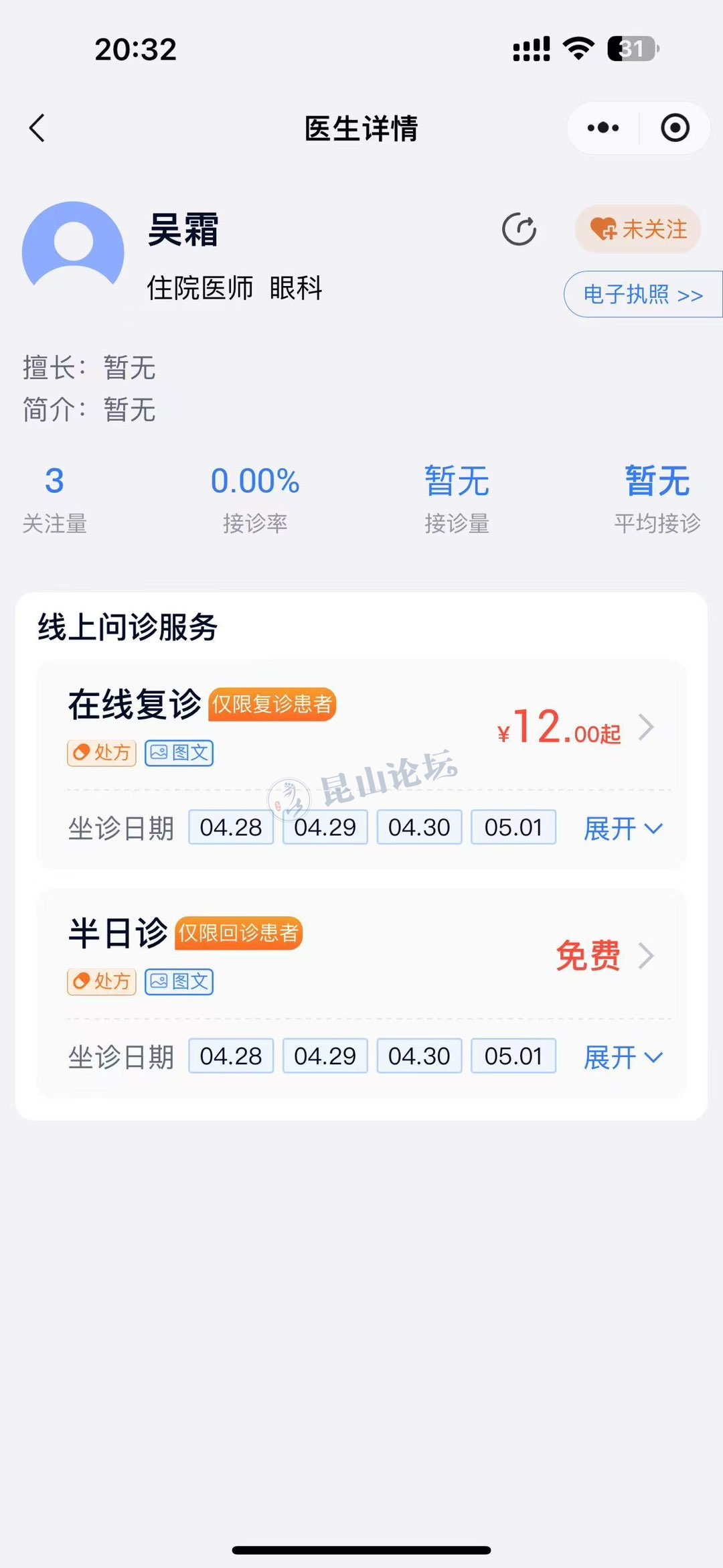Image resolution: width=723 pixels, height=1568 pixels.
Task: Follow the doctor via the 未关注 button
Action: pyautogui.click(x=638, y=230)
